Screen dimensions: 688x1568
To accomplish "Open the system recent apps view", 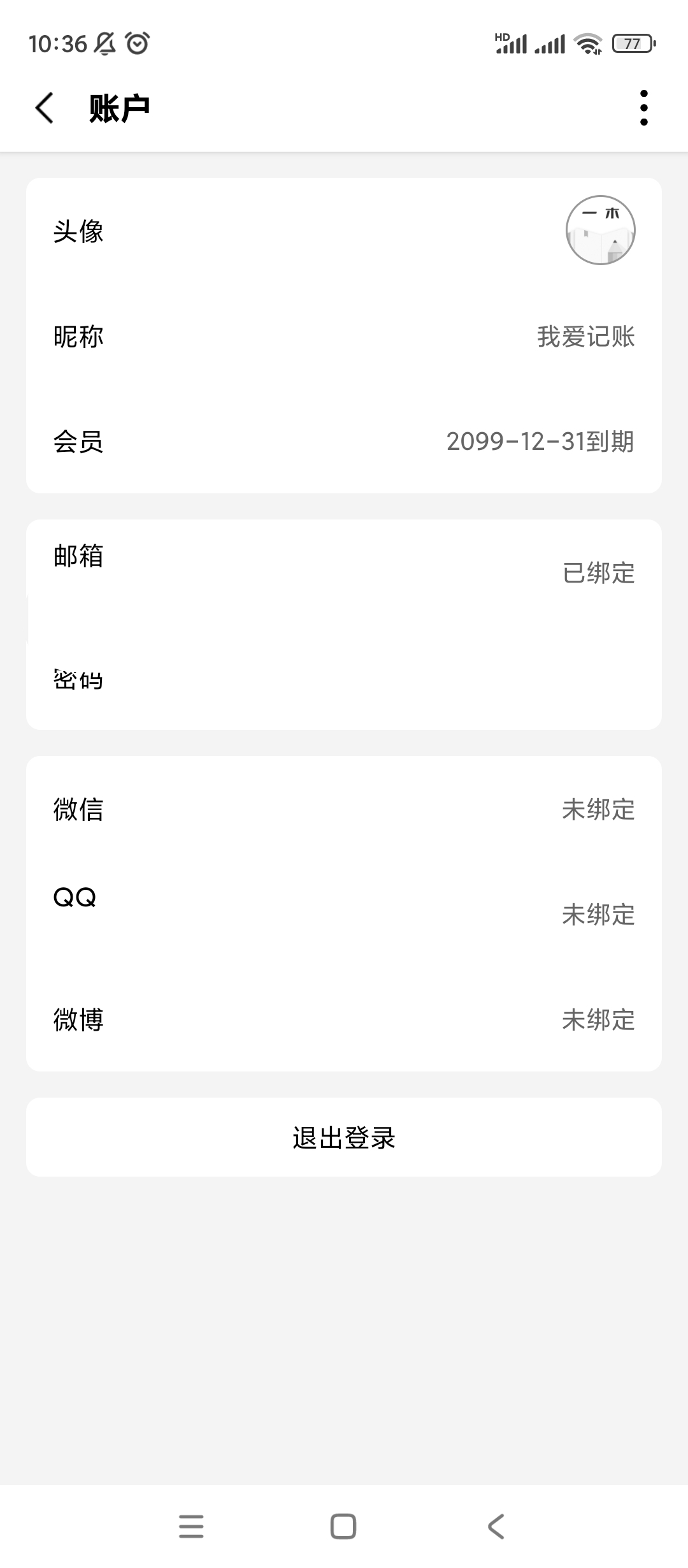I will [191, 1526].
